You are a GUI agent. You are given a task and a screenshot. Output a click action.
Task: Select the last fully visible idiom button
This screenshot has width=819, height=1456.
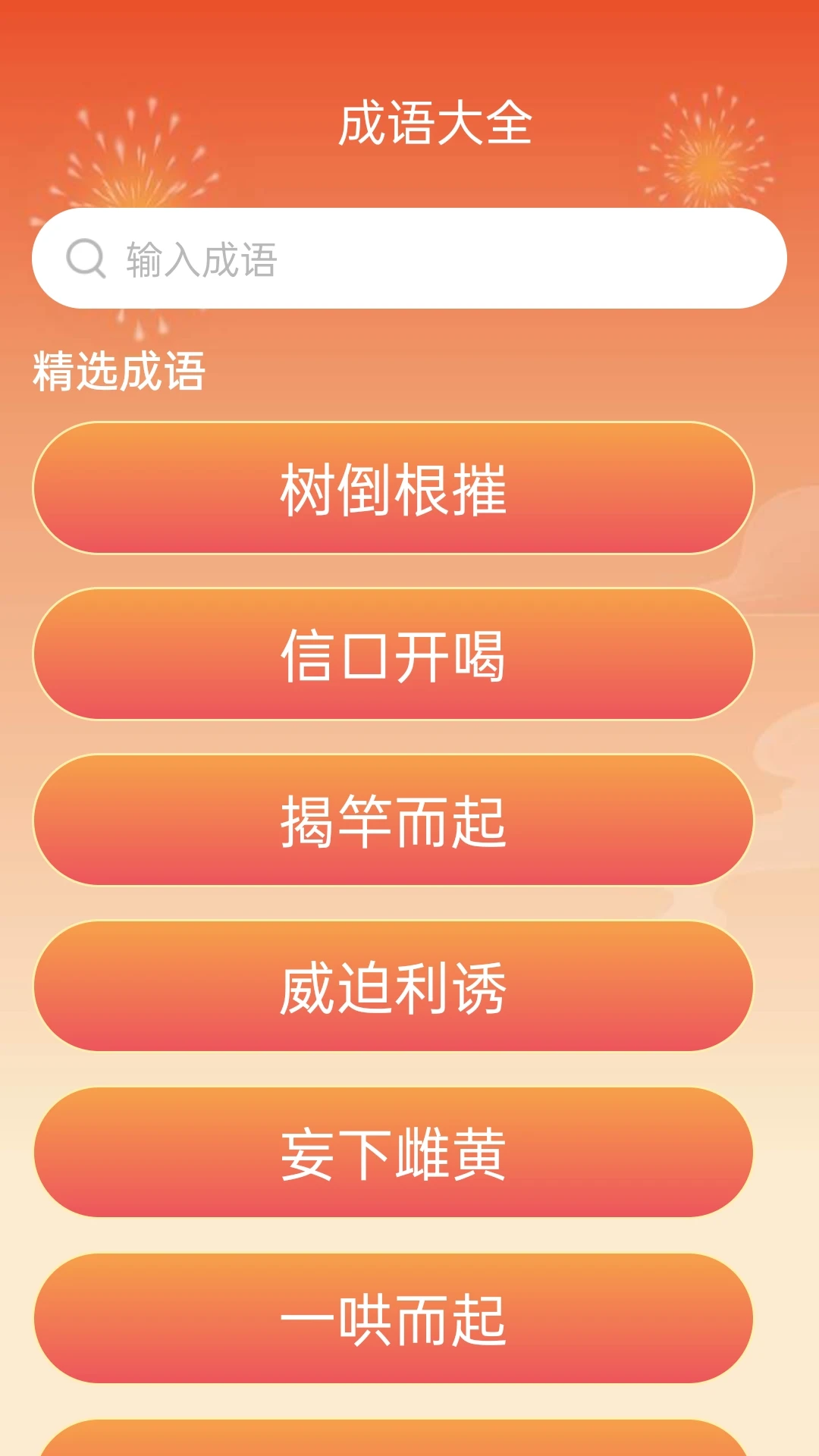395,1319
